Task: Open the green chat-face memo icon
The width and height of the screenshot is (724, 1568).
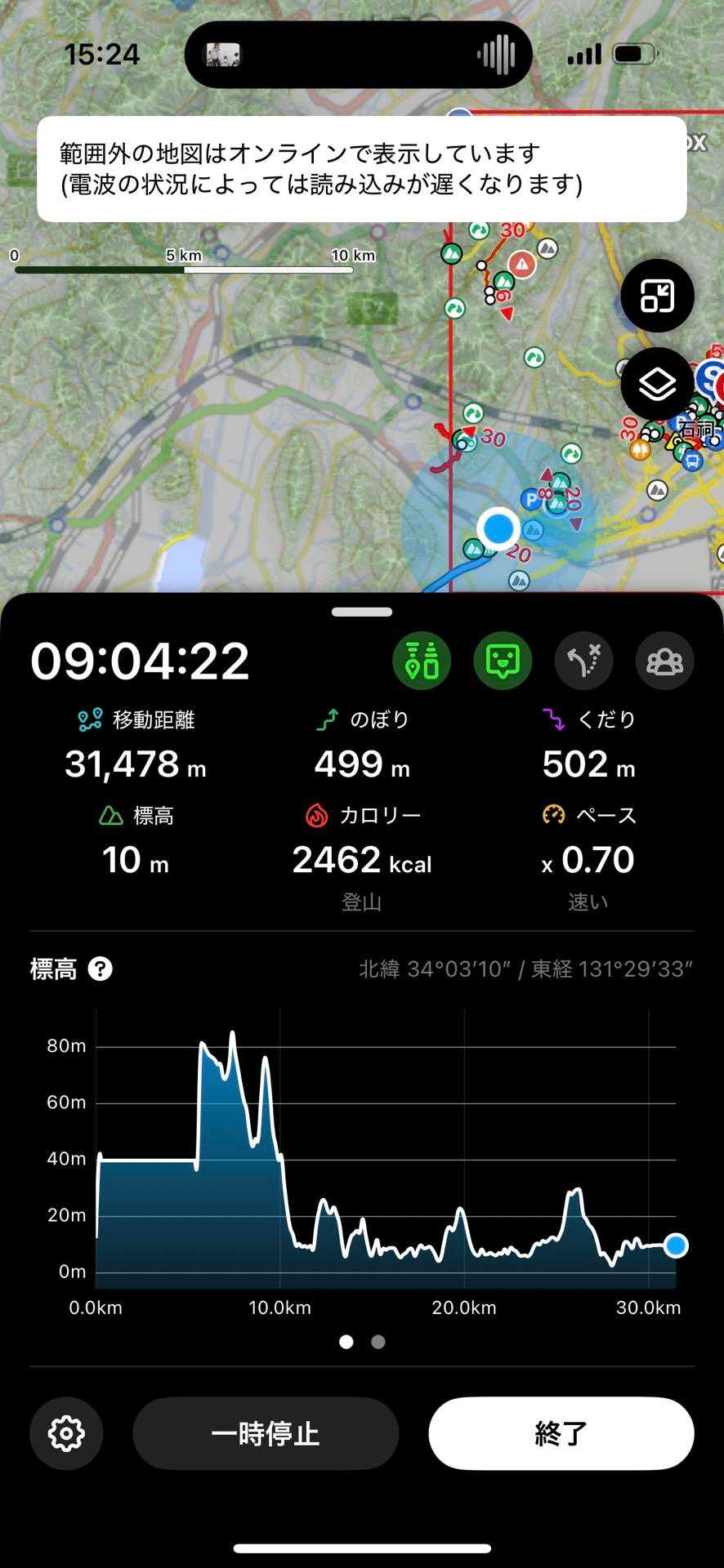Action: 503,661
